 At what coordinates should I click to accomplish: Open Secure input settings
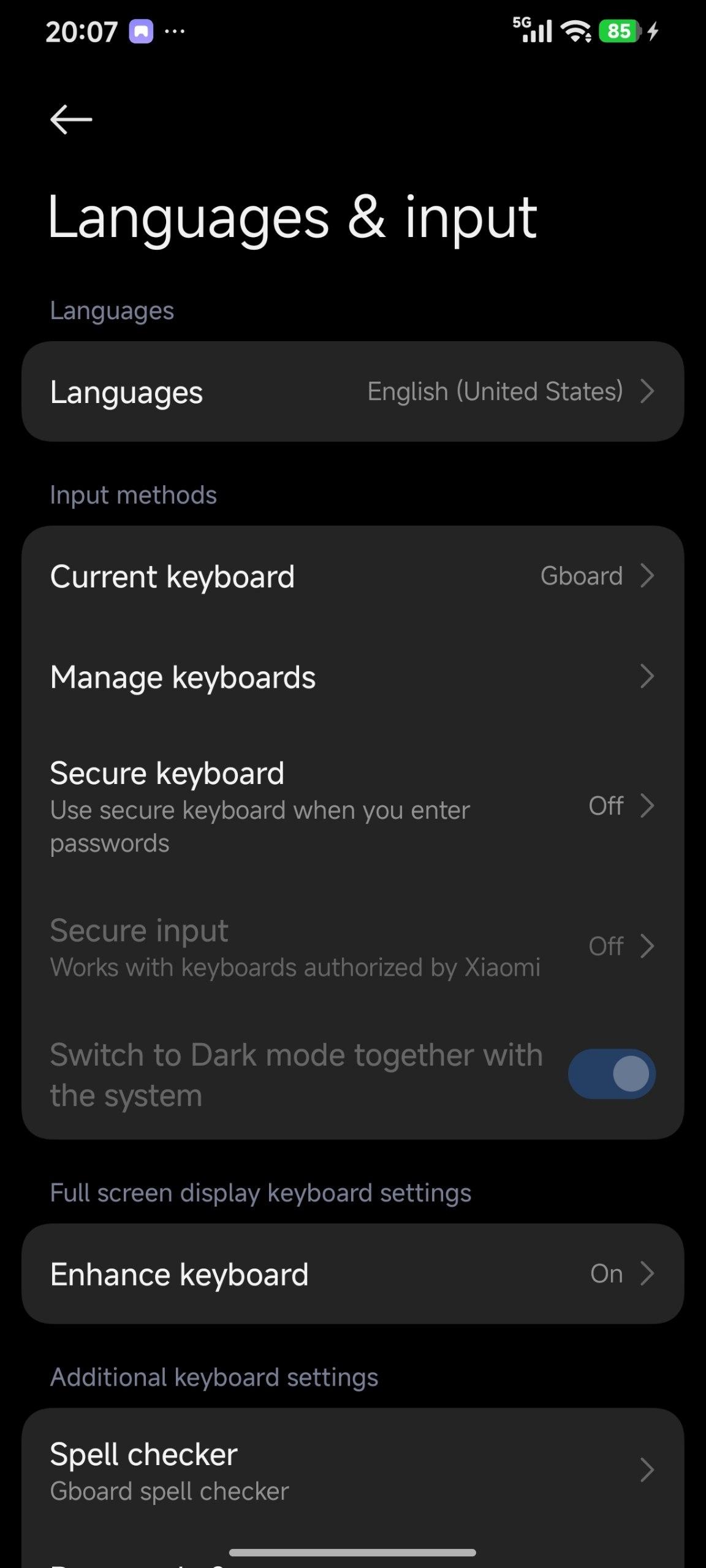point(352,947)
